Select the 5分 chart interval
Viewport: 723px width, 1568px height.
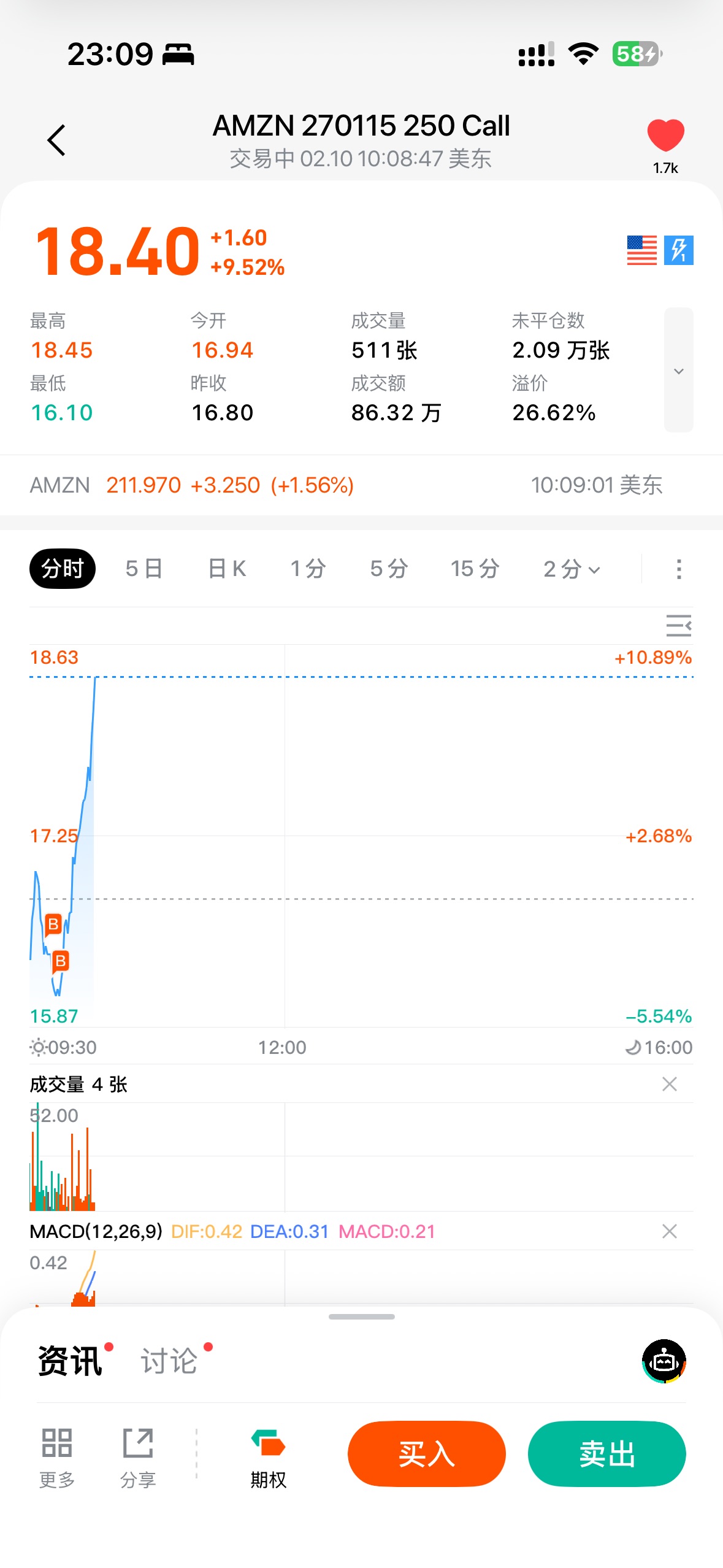[x=389, y=569]
